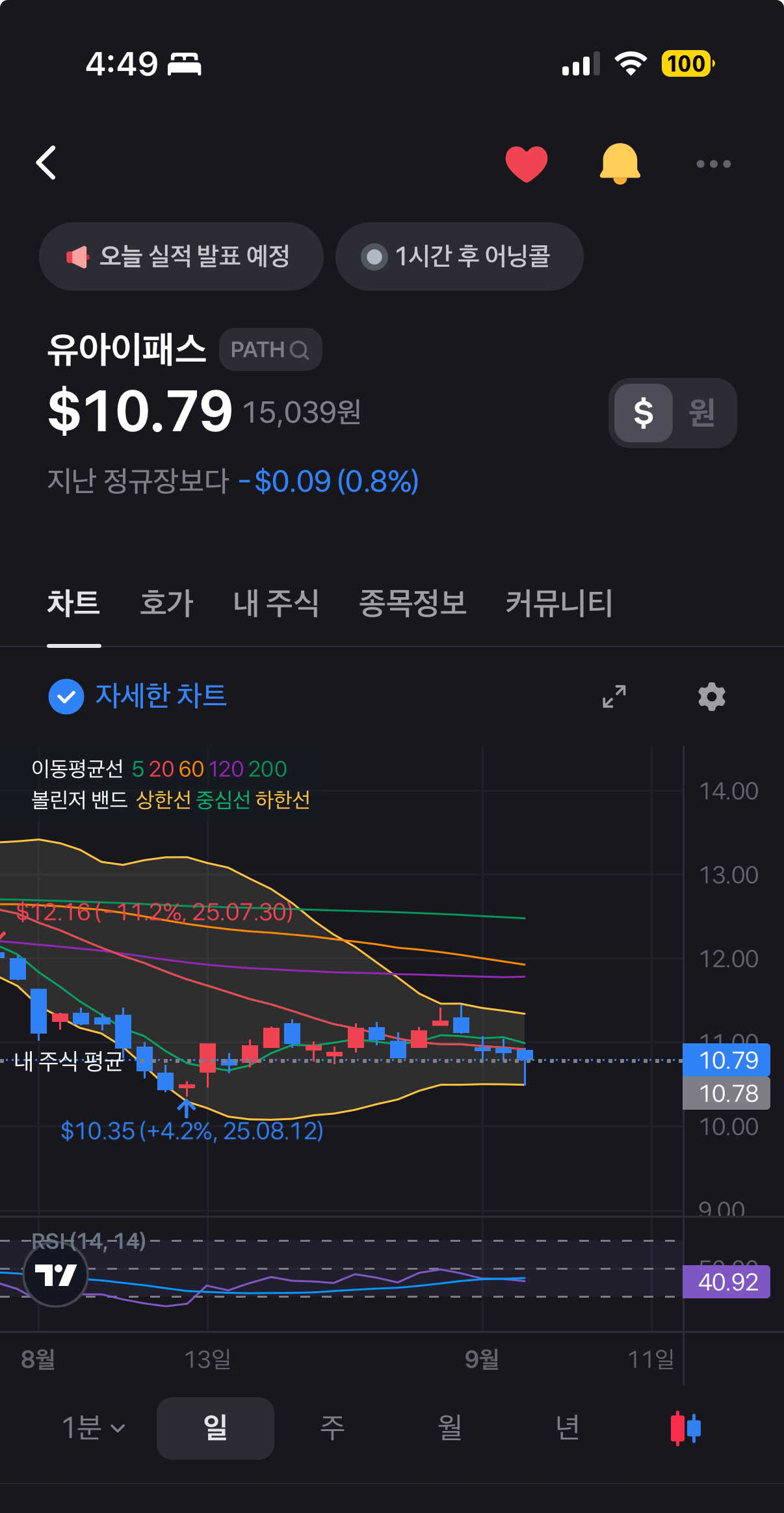Open the 1분 interval dropdown
This screenshot has width=784, height=1513.
tap(93, 1428)
